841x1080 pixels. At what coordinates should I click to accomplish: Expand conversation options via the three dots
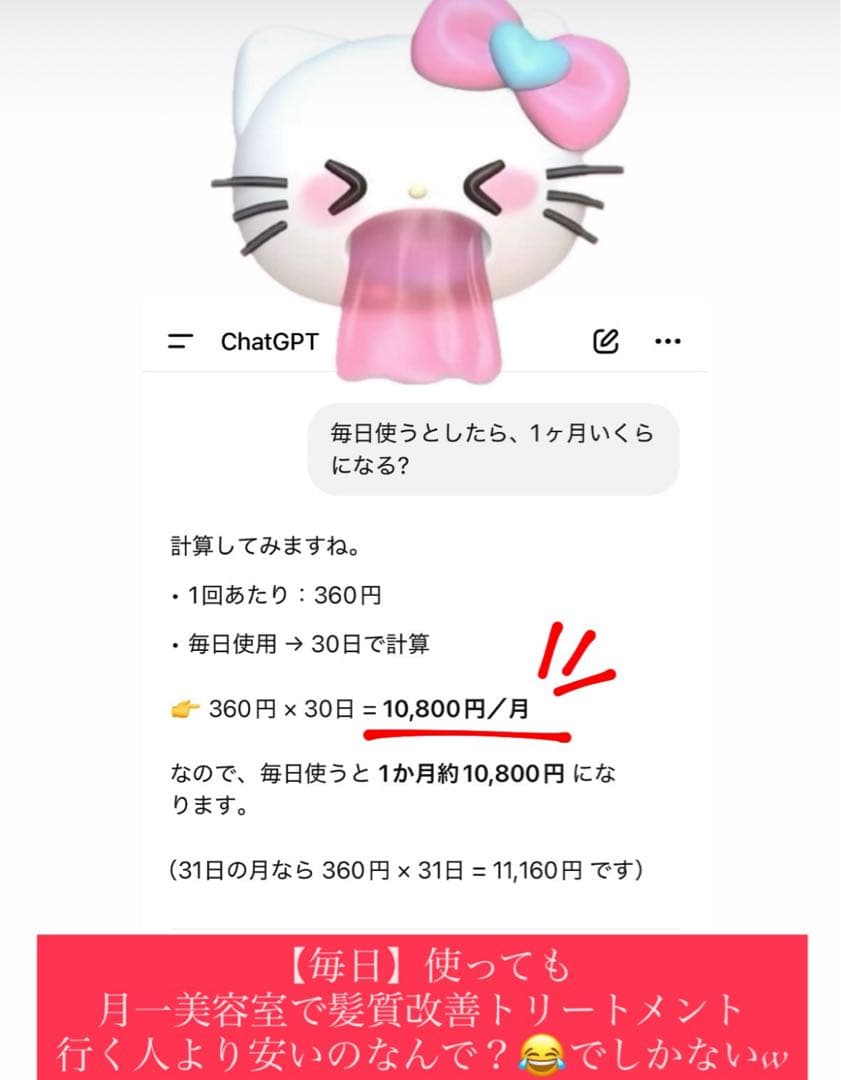[668, 342]
